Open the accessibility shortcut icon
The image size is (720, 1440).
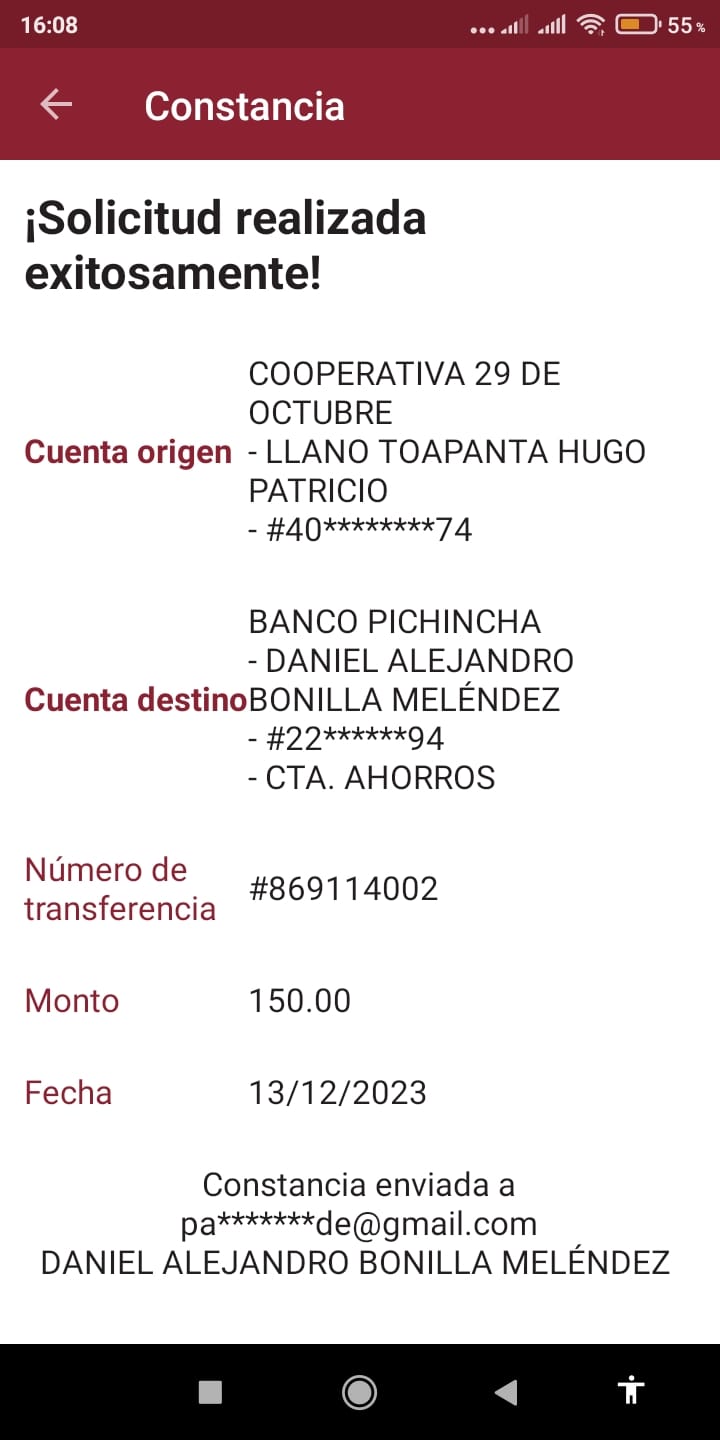(631, 1390)
